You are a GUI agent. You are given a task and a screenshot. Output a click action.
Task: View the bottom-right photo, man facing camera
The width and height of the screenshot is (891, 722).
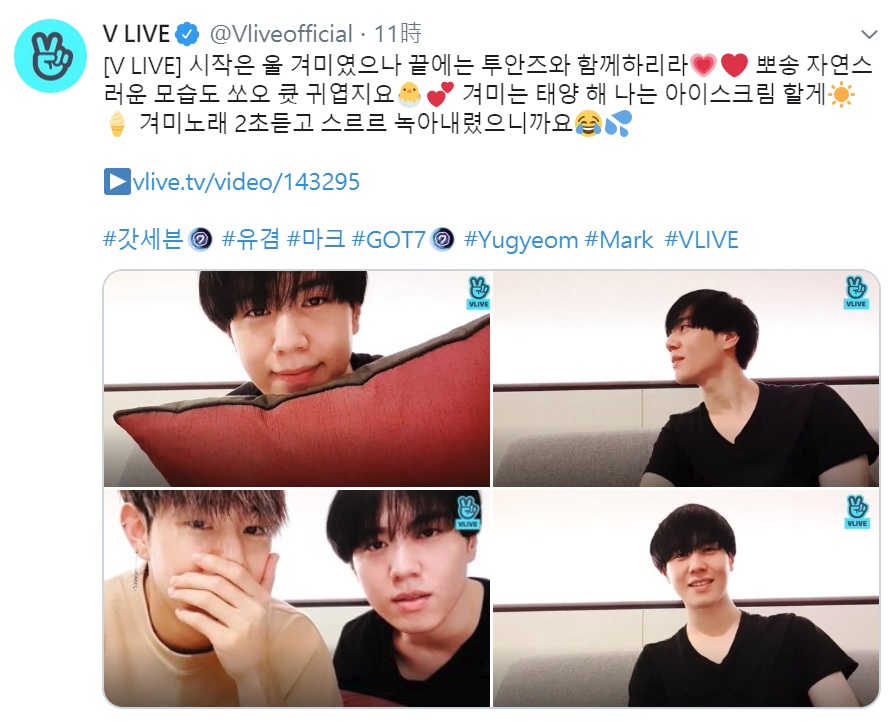[x=686, y=597]
